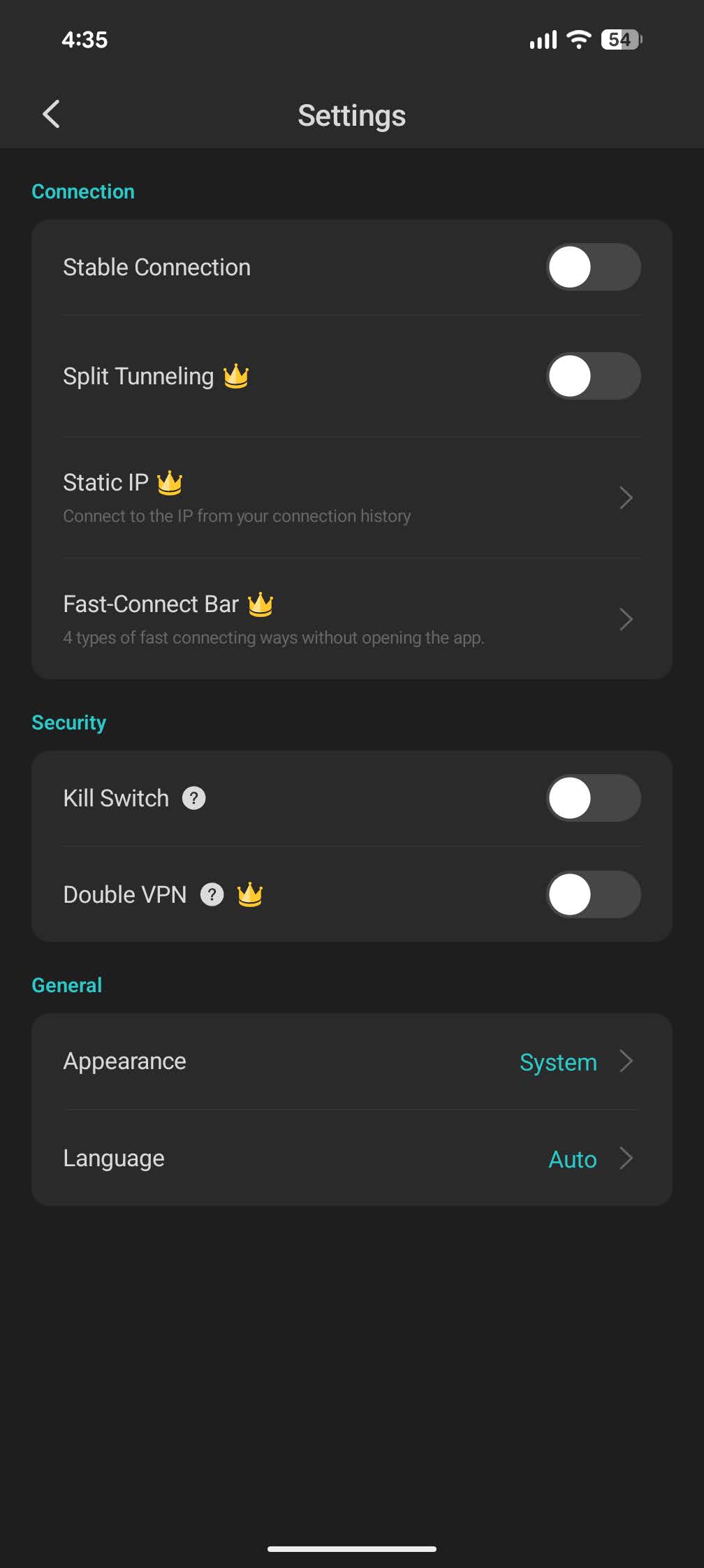The width and height of the screenshot is (704, 1568).
Task: Enable the Stable Connection switch
Action: click(592, 267)
